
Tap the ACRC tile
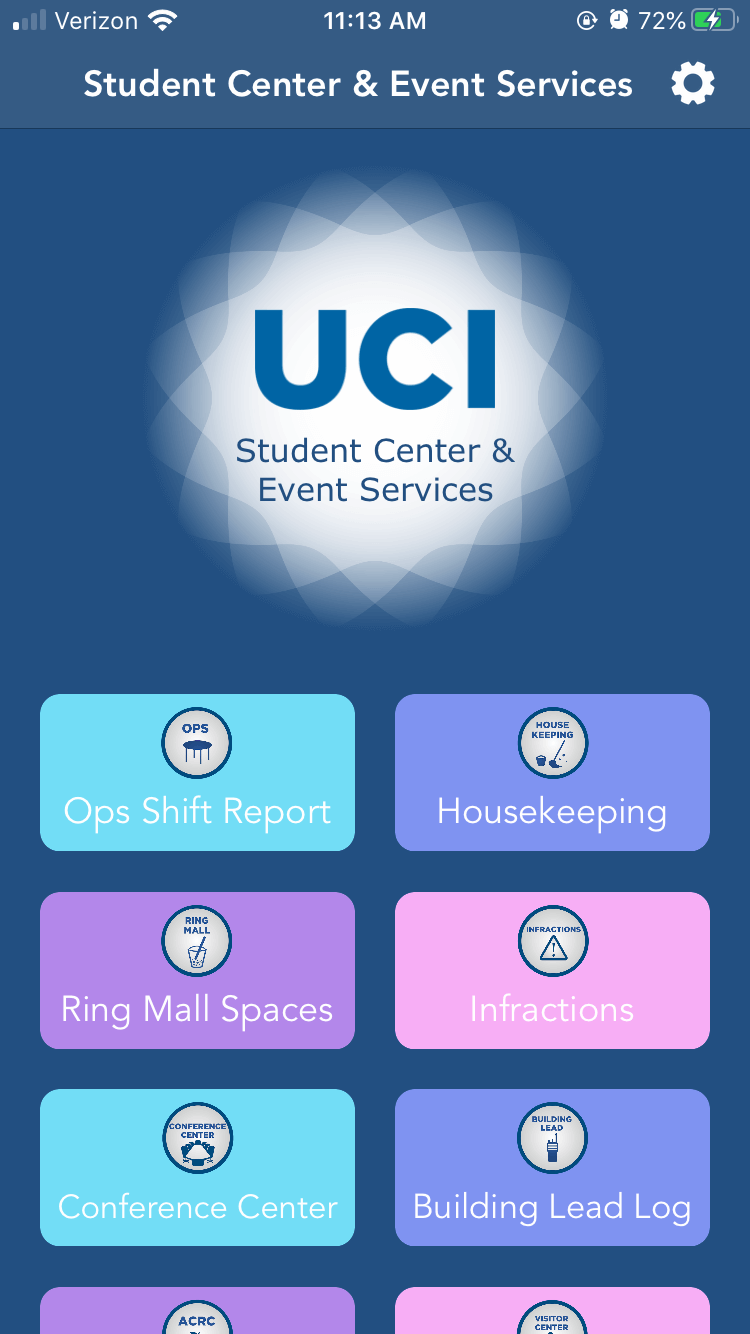[x=197, y=1312]
